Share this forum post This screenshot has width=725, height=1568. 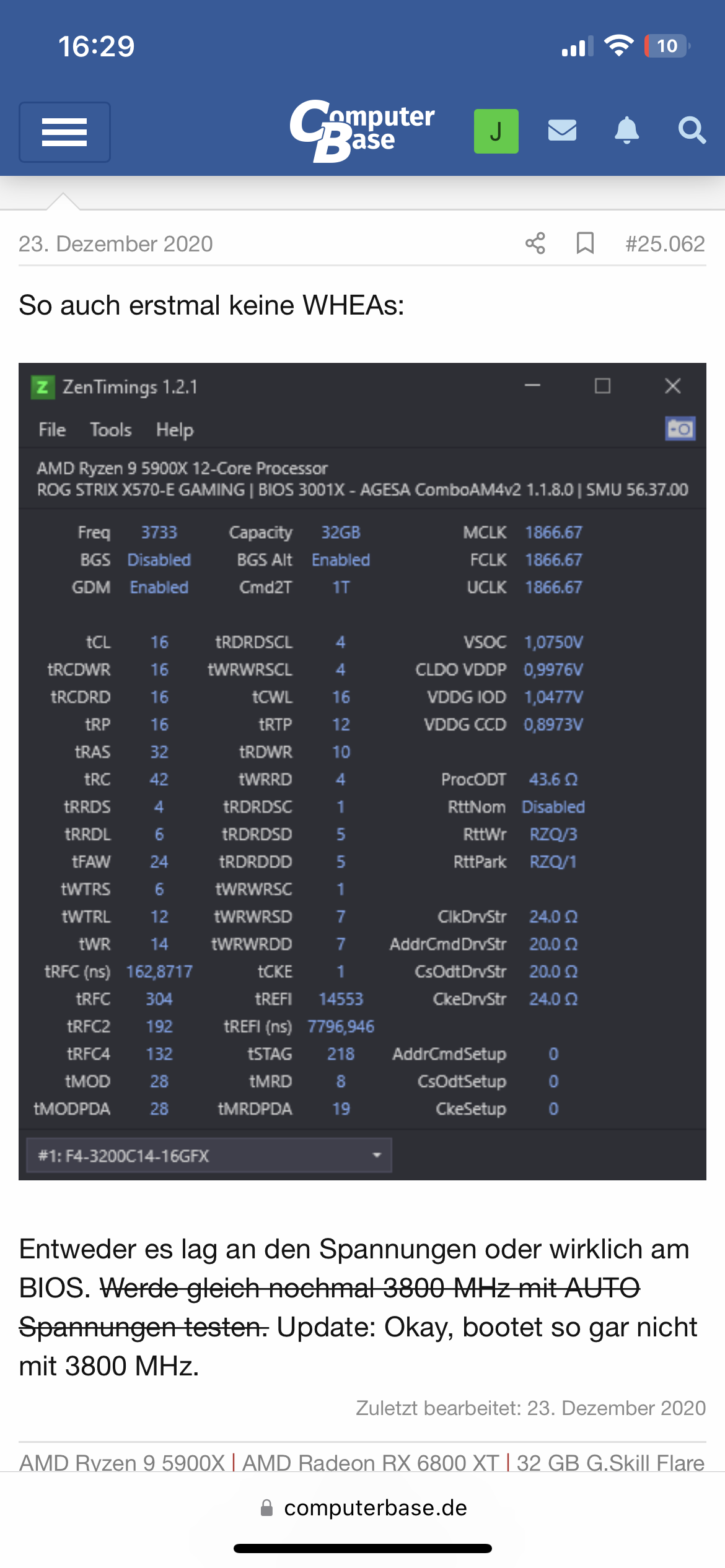[x=535, y=243]
